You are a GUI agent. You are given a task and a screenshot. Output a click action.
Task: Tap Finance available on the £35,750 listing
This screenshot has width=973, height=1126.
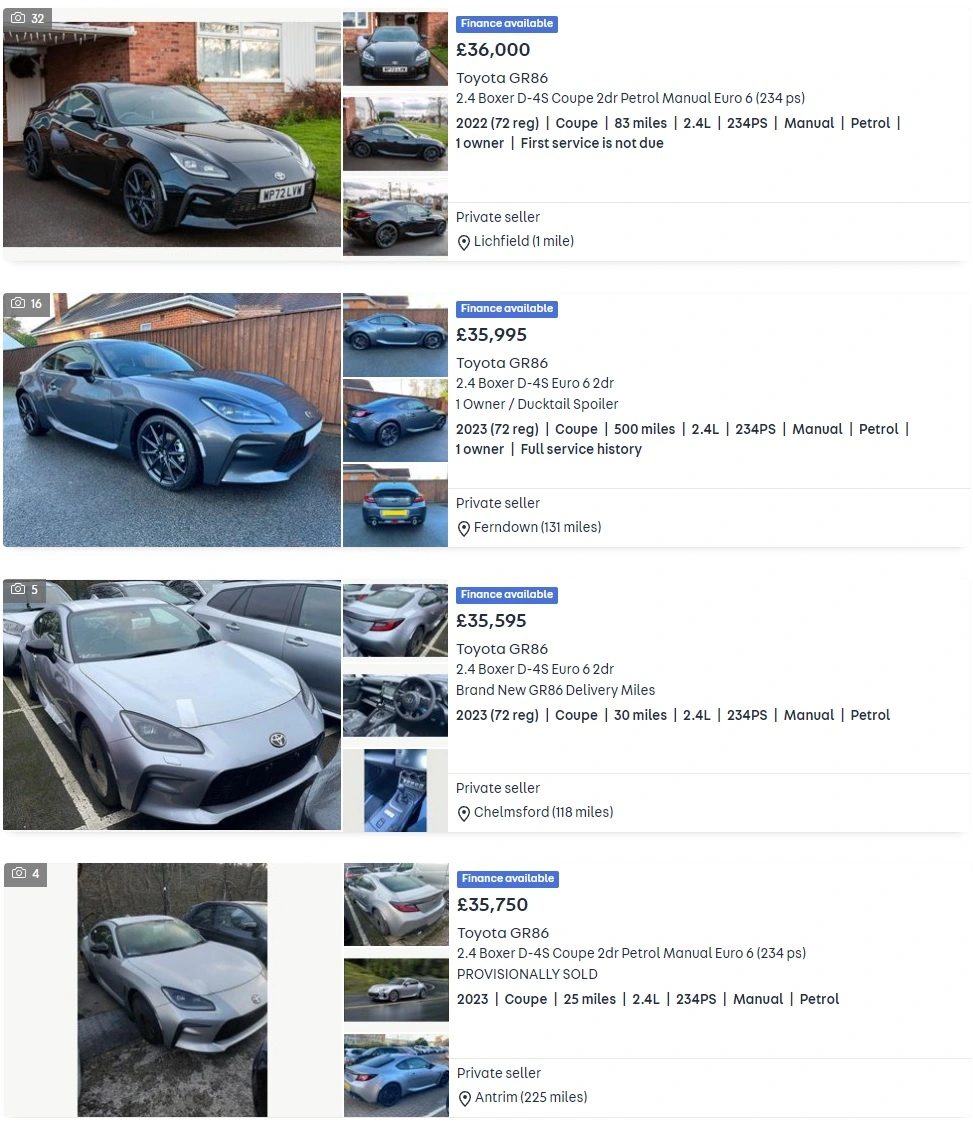click(508, 879)
